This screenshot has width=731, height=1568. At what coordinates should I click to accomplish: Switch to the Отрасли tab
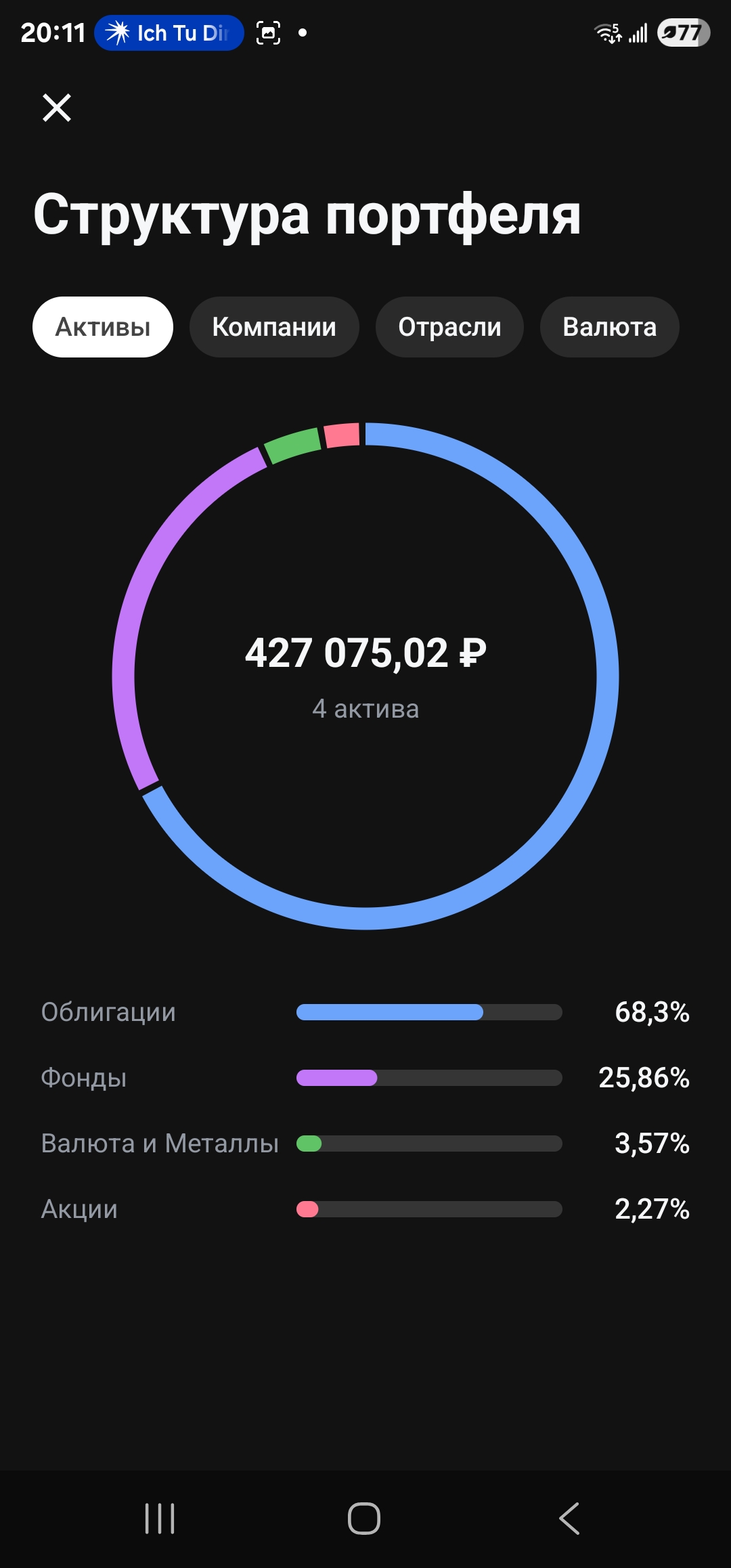coord(449,327)
